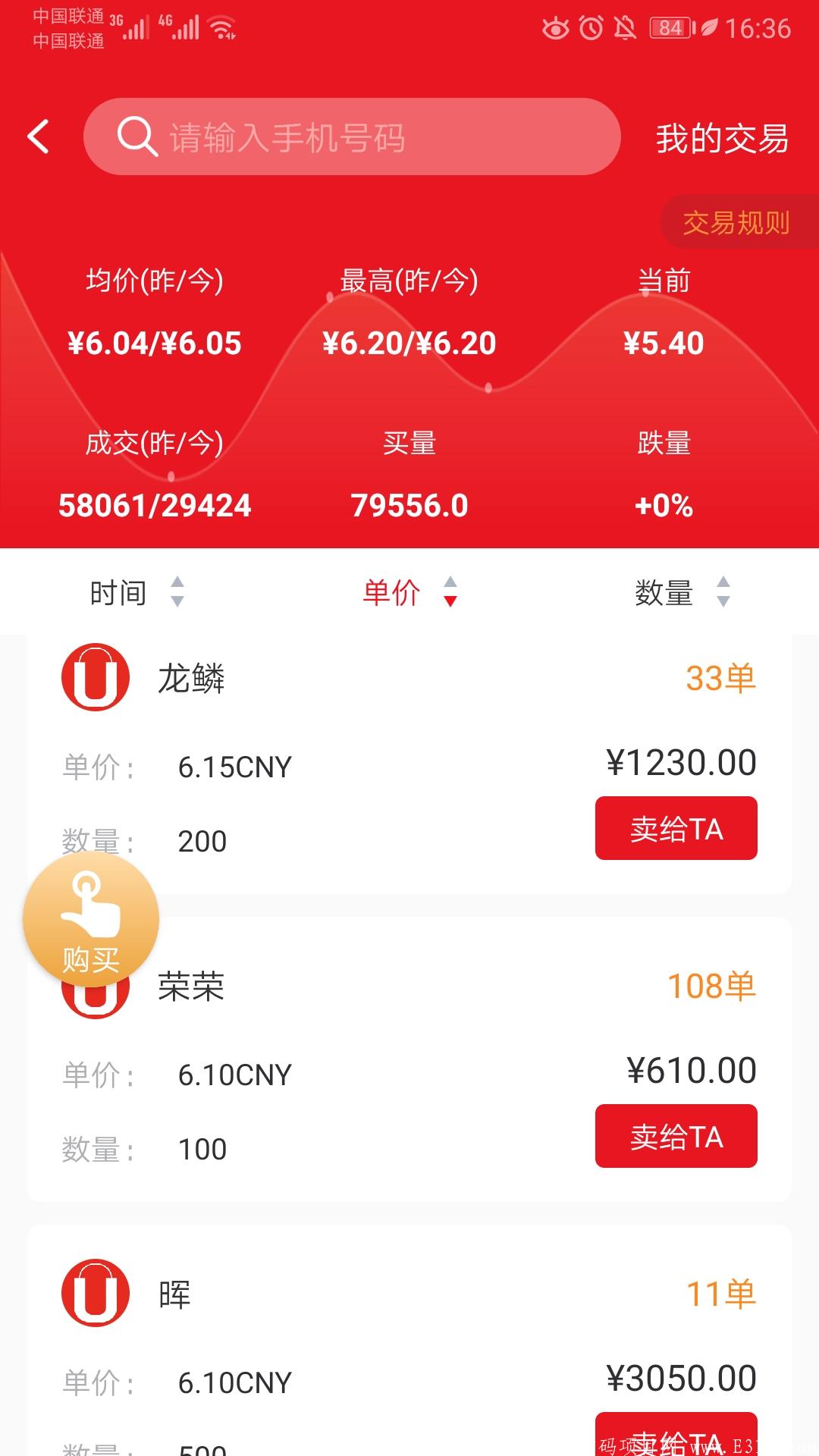The image size is (819, 1456).
Task: Tap 卖给TA on 龙鳞's order
Action: click(676, 828)
